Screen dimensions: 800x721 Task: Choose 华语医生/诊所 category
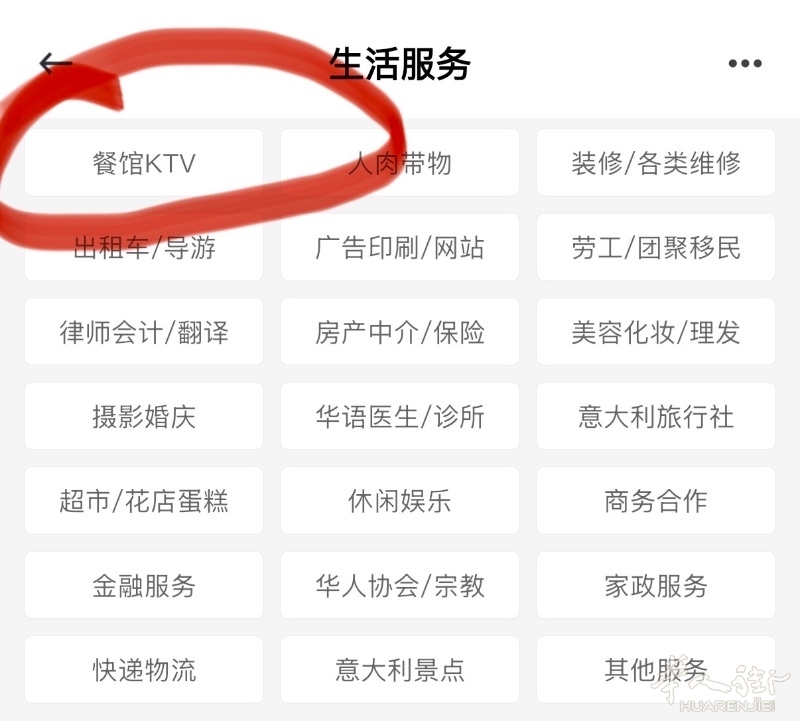pyautogui.click(x=400, y=417)
